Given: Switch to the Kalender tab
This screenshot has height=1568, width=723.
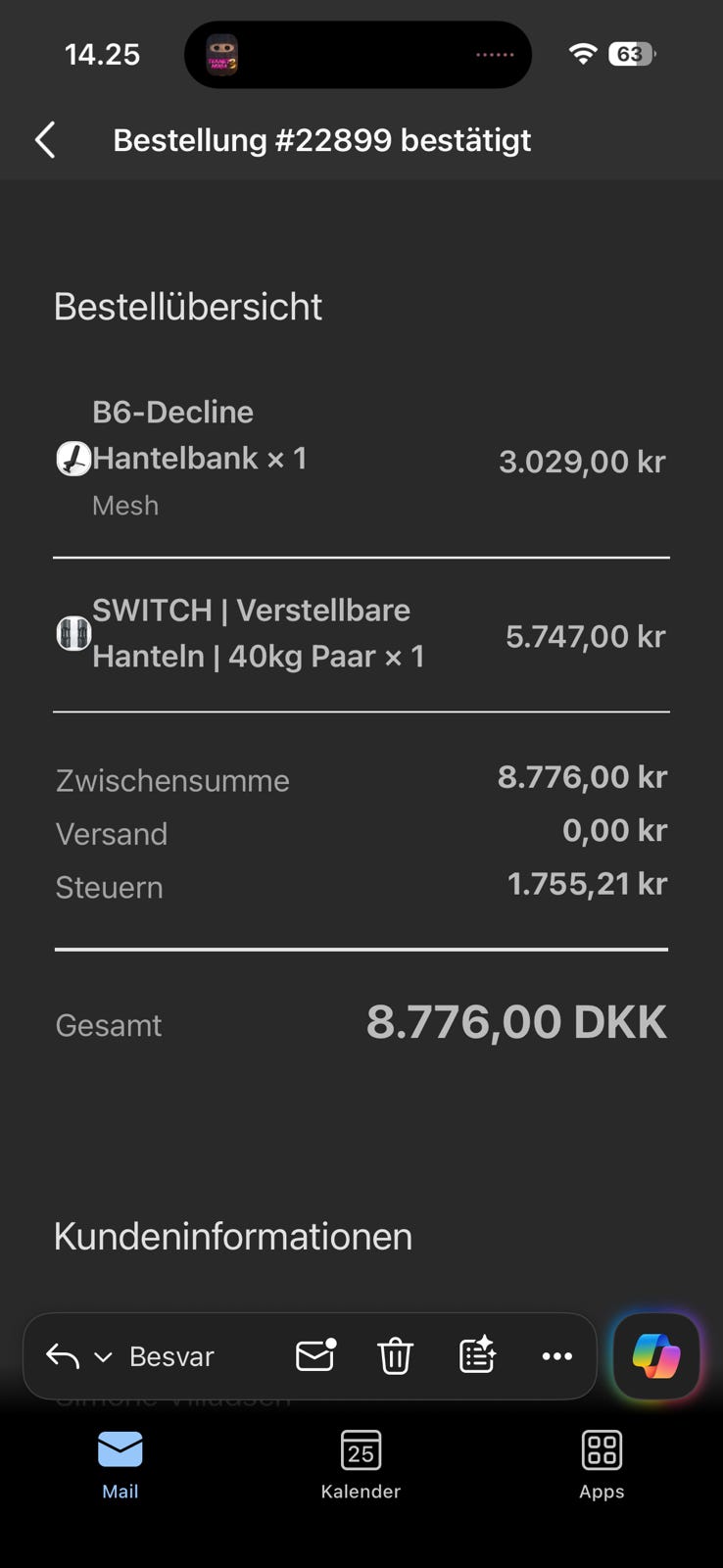Looking at the screenshot, I should pos(361,1464).
